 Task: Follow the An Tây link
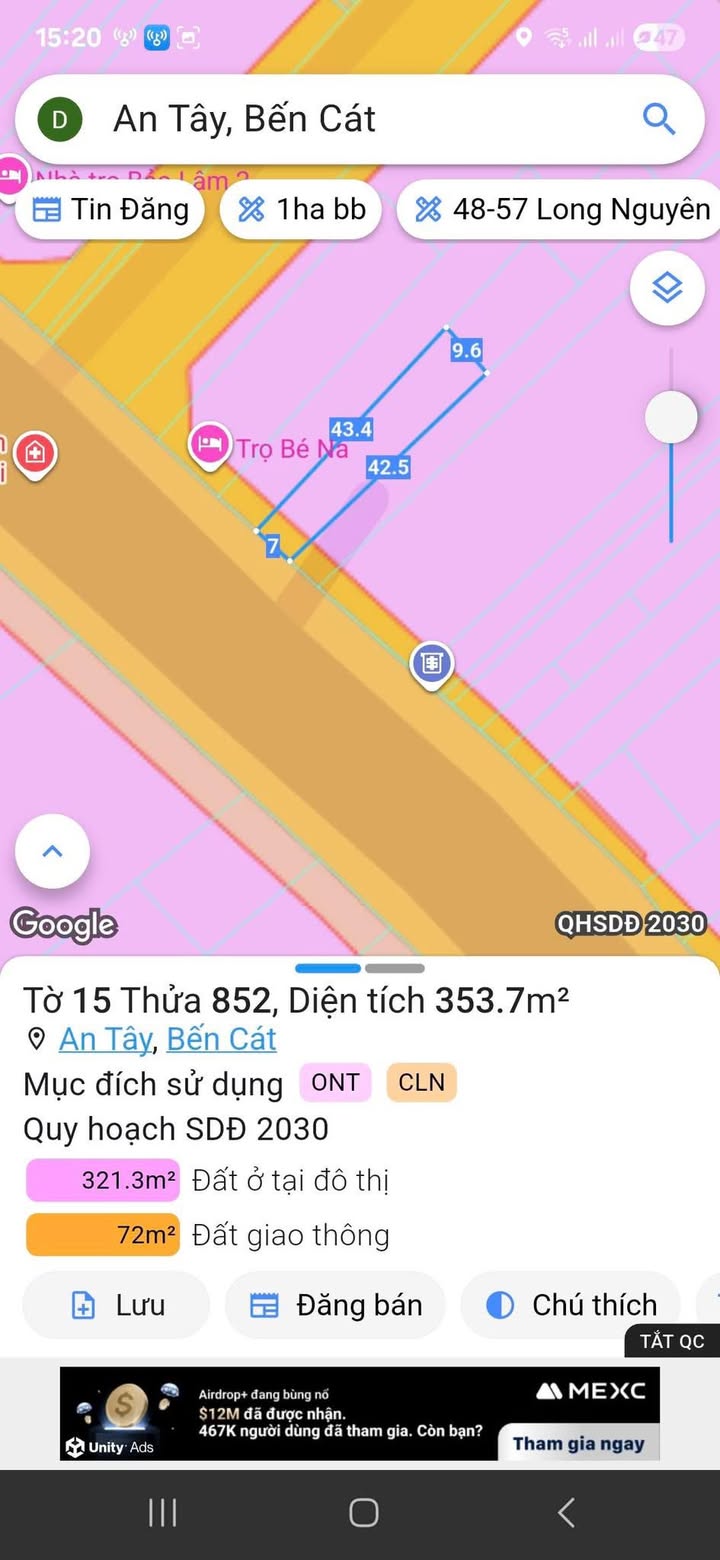[105, 1039]
